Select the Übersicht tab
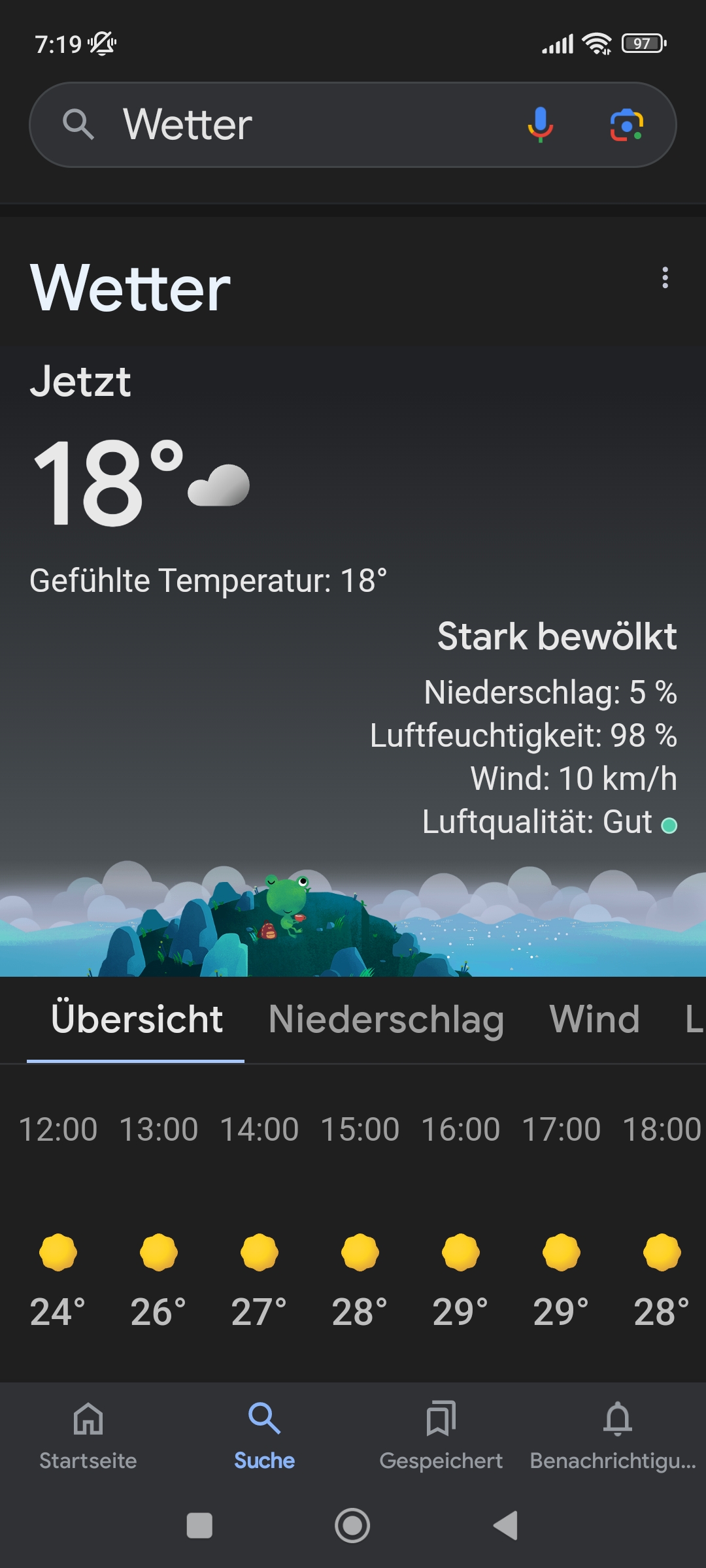This screenshot has height=1568, width=706. click(137, 1019)
